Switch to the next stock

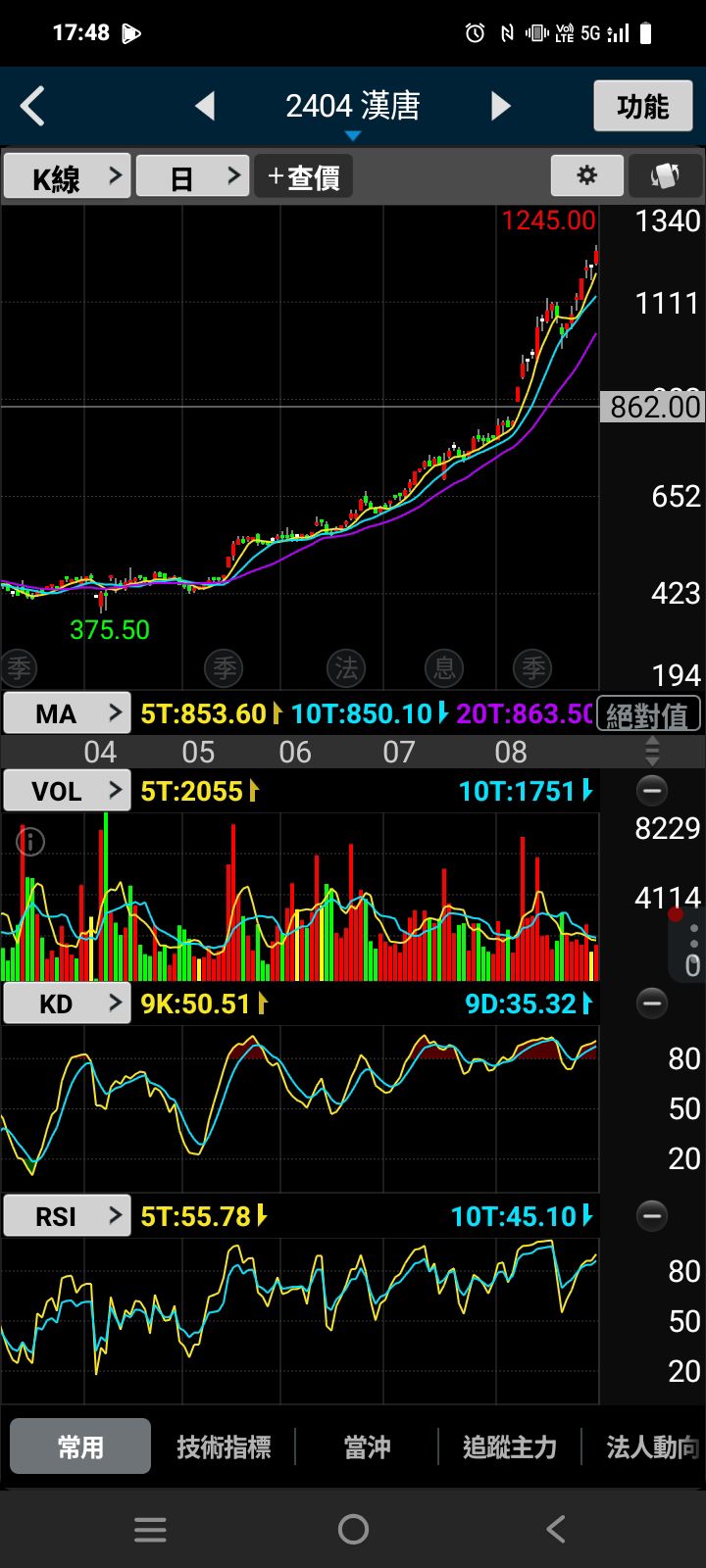pyautogui.click(x=500, y=106)
